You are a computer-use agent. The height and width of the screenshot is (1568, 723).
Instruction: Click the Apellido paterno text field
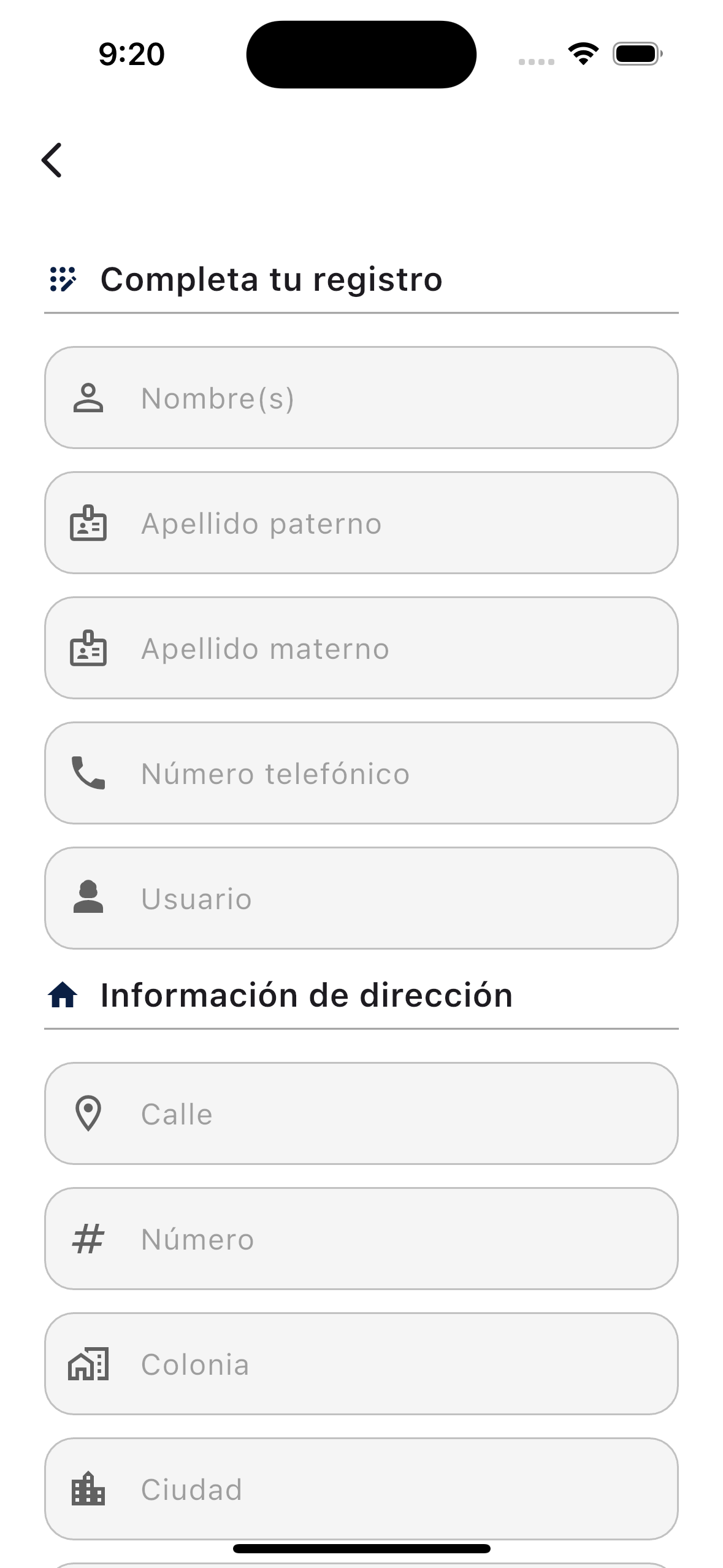pyautogui.click(x=362, y=523)
